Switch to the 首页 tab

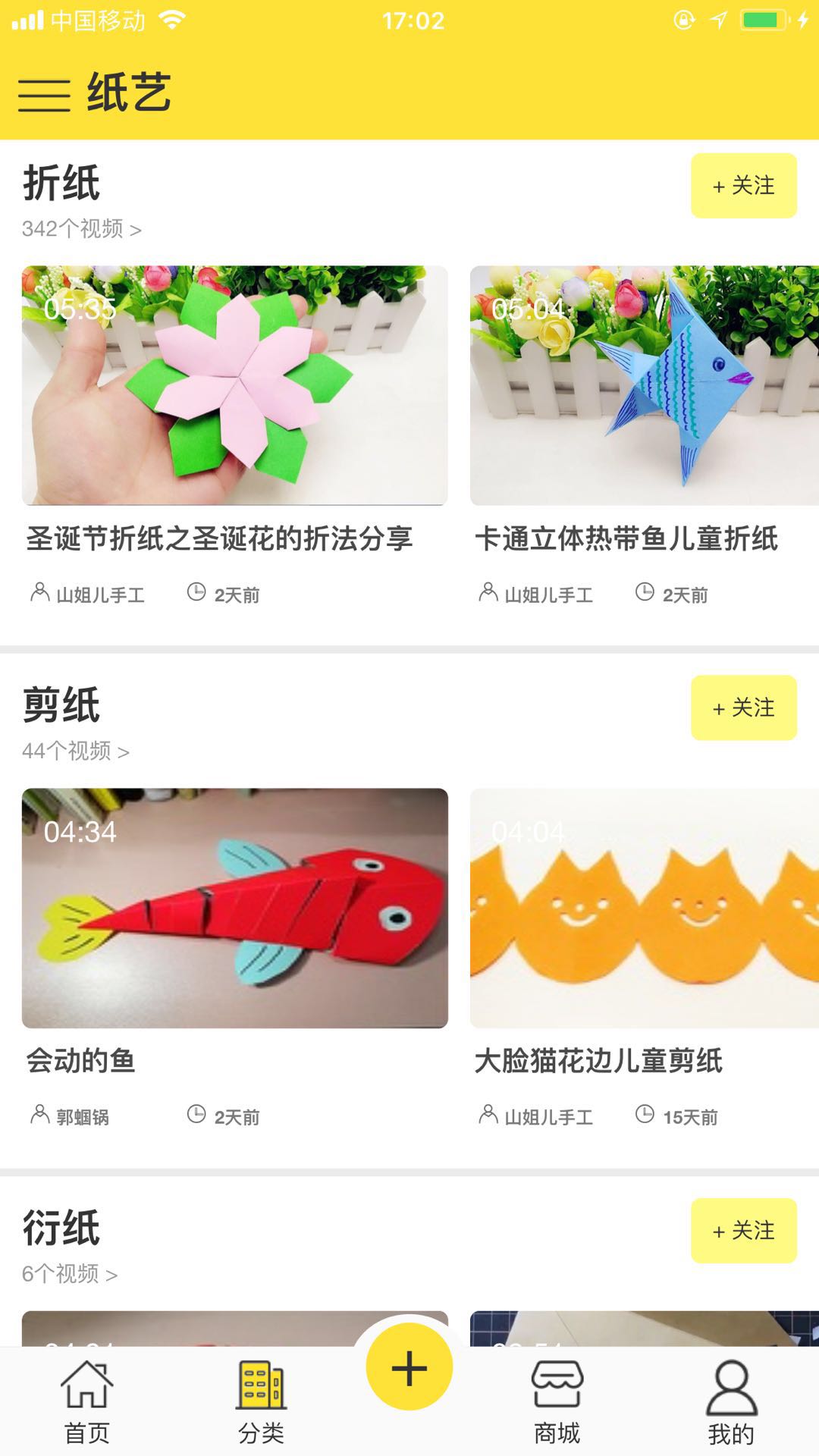86,1402
